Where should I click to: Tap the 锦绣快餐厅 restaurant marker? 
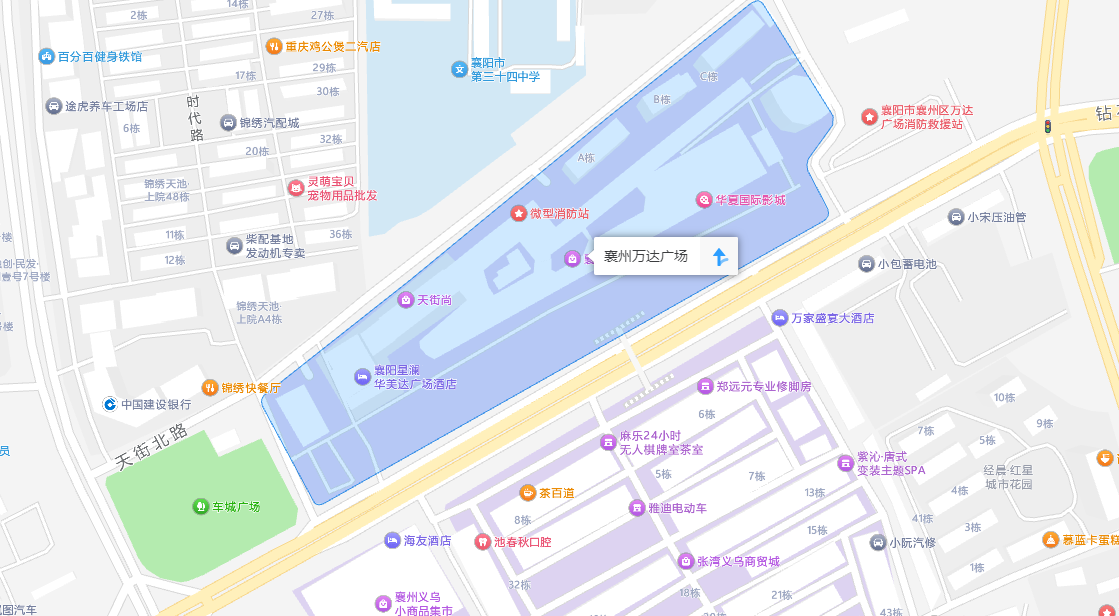tap(209, 387)
